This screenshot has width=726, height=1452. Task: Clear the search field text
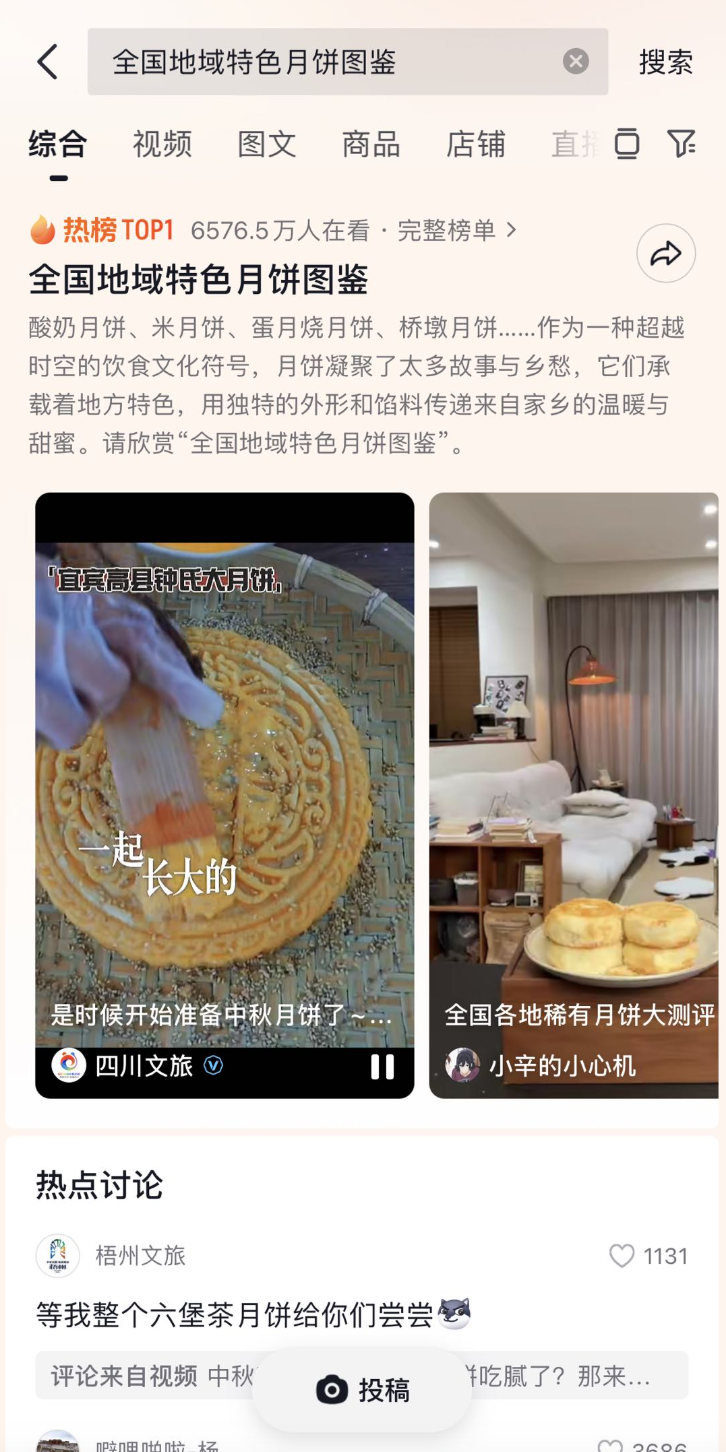[x=576, y=62]
